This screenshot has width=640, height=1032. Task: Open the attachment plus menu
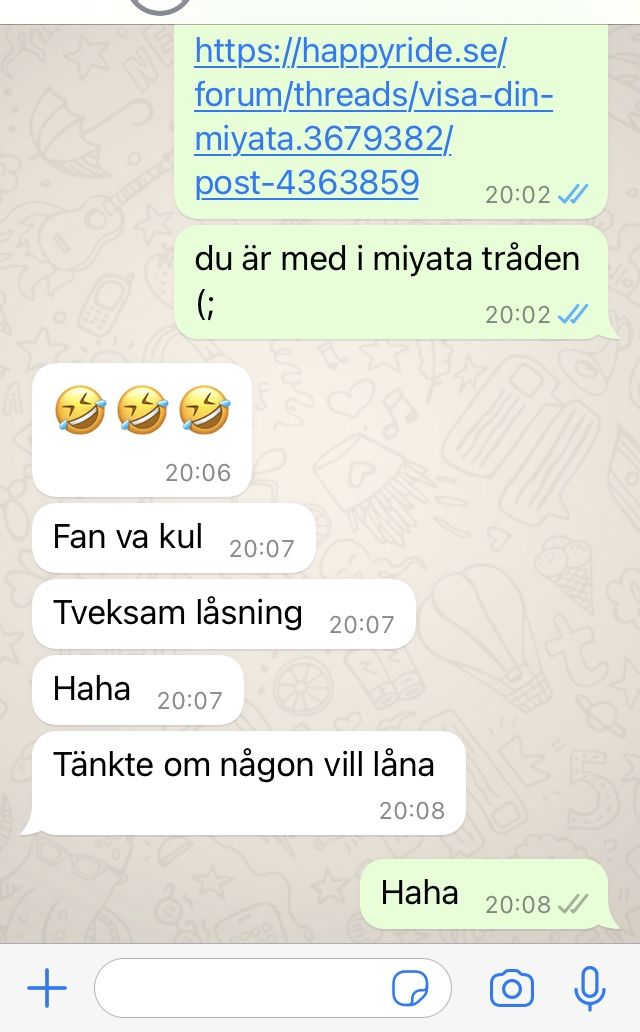[46, 989]
